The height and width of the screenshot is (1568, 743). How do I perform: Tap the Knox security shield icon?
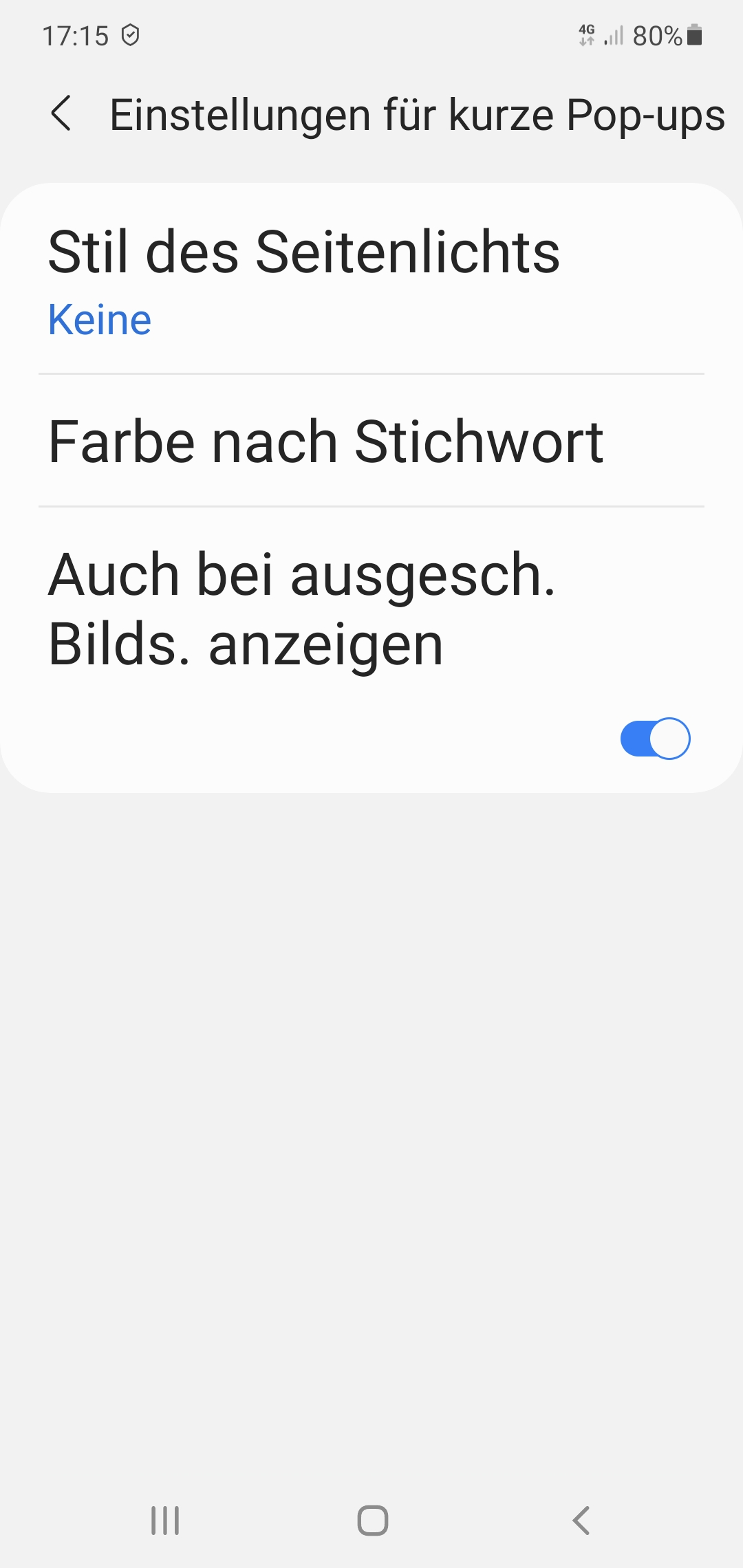click(131, 33)
